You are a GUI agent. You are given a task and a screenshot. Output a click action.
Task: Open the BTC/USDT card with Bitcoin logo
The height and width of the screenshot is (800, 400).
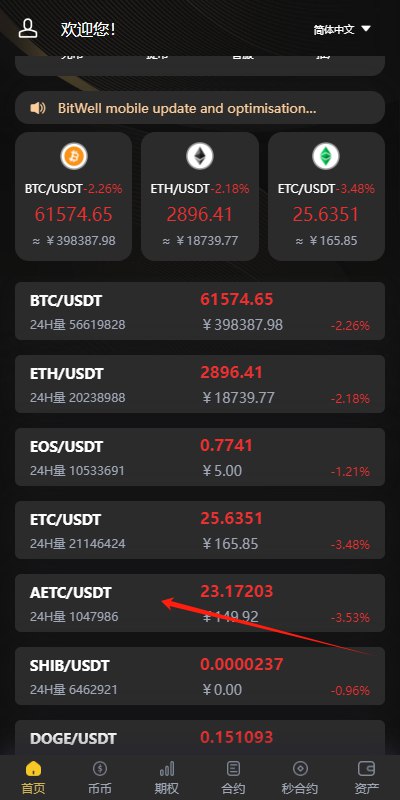click(x=73, y=196)
